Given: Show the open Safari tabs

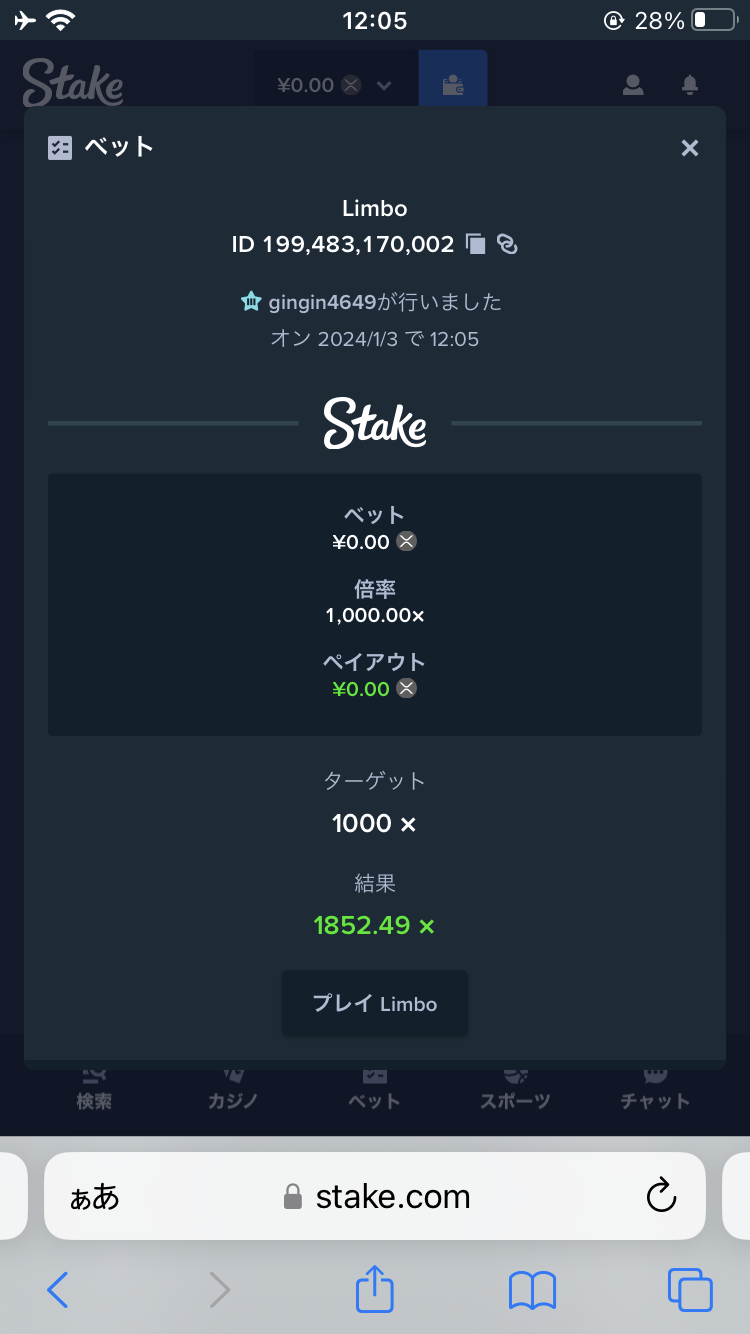Looking at the screenshot, I should tap(690, 1290).
